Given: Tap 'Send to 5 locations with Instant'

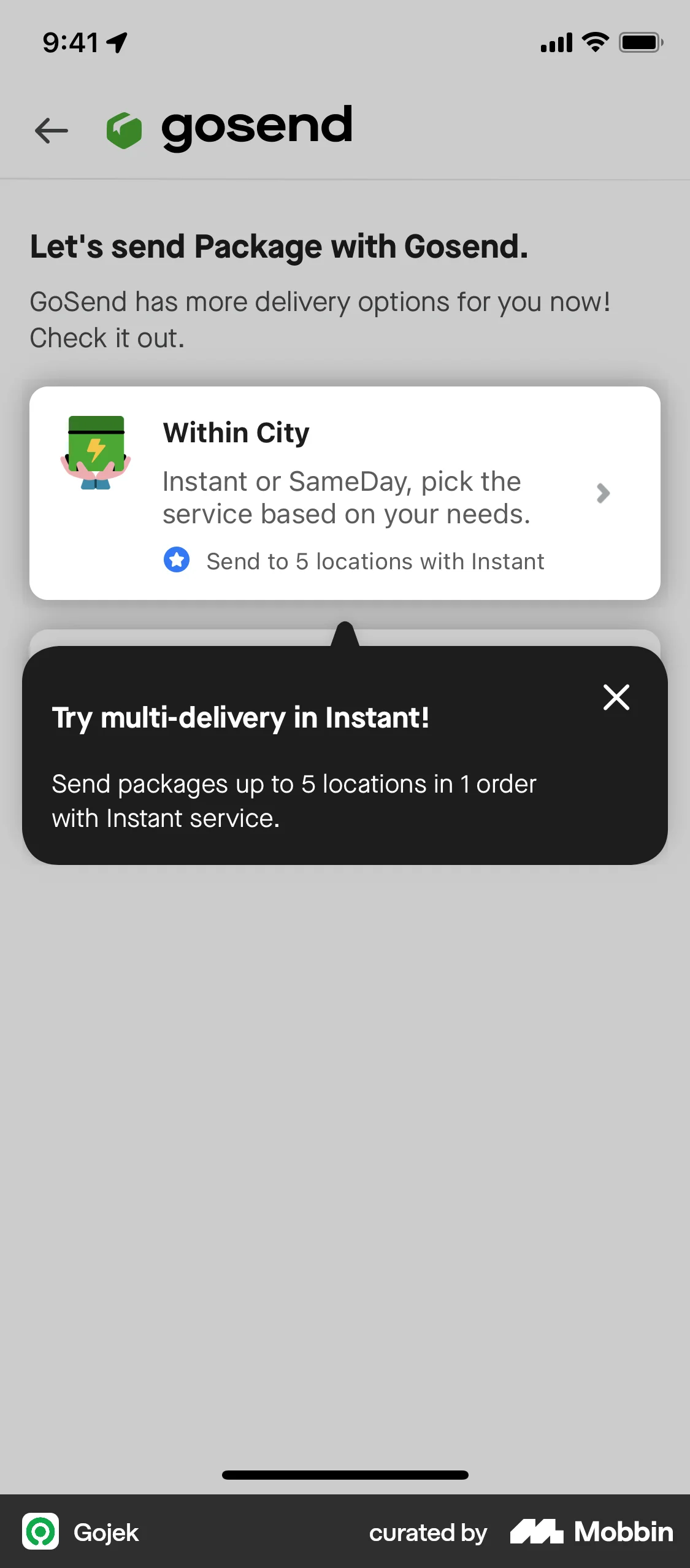Looking at the screenshot, I should pos(375,560).
